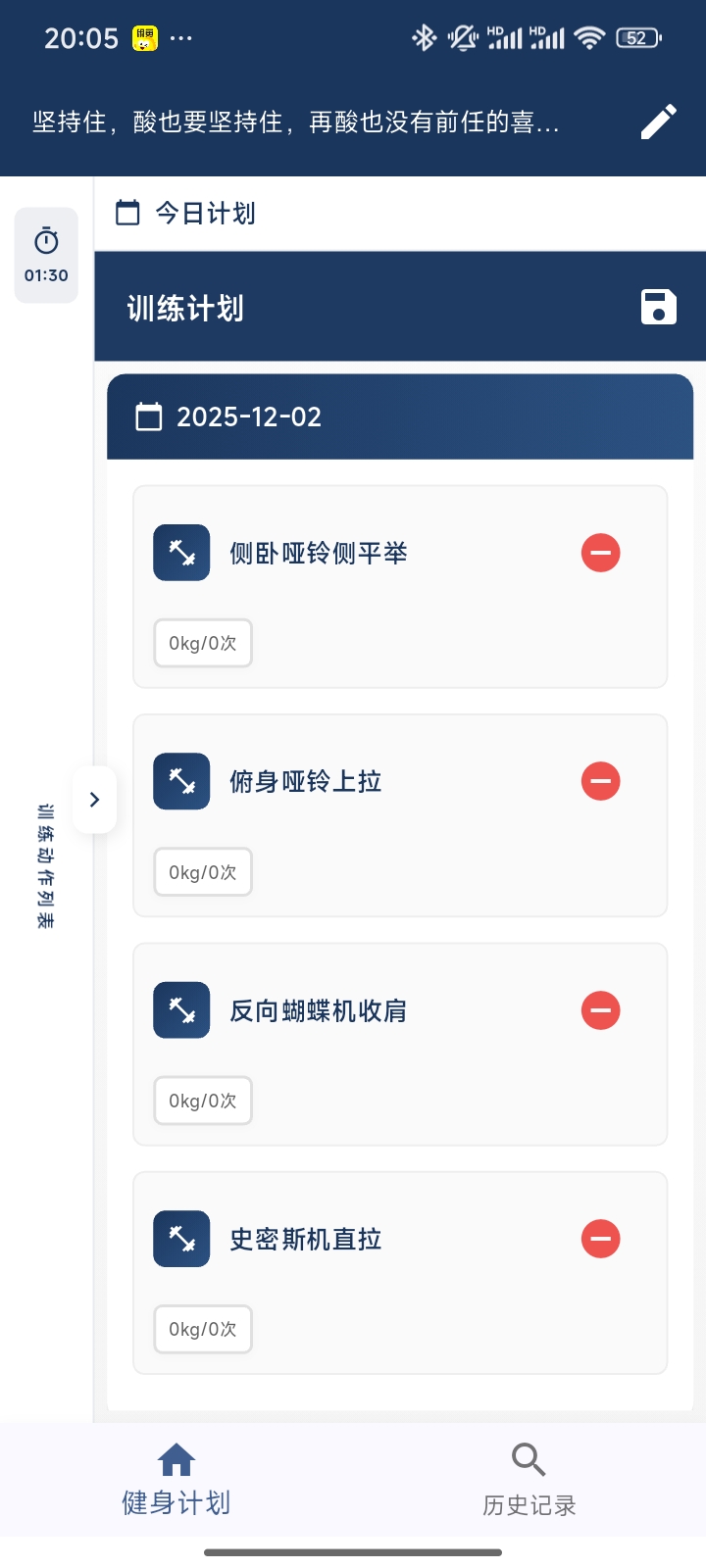Screen dimensions: 706x1568
Task: Click the search icon above 历史记录
Action: (529, 1458)
